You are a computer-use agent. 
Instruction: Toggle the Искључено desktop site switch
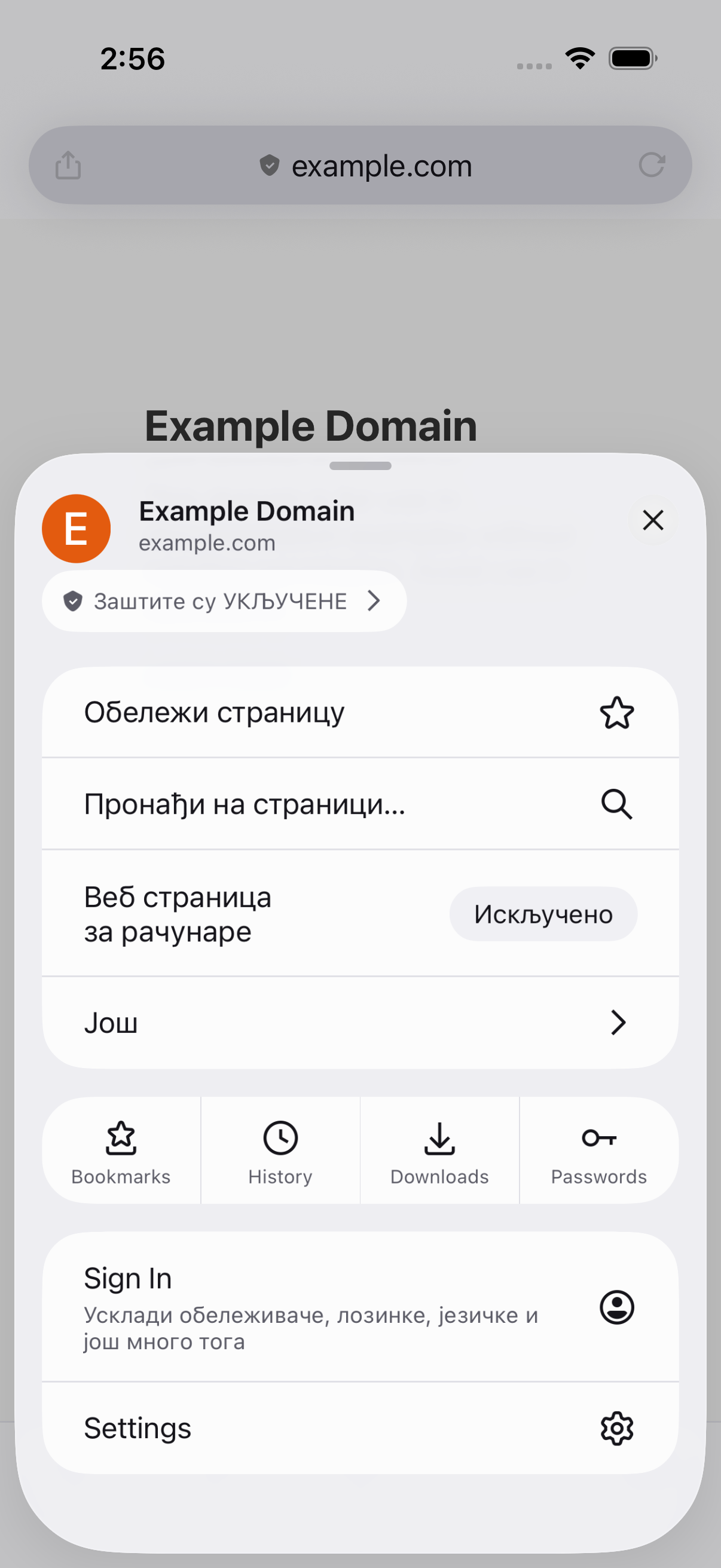click(543, 914)
